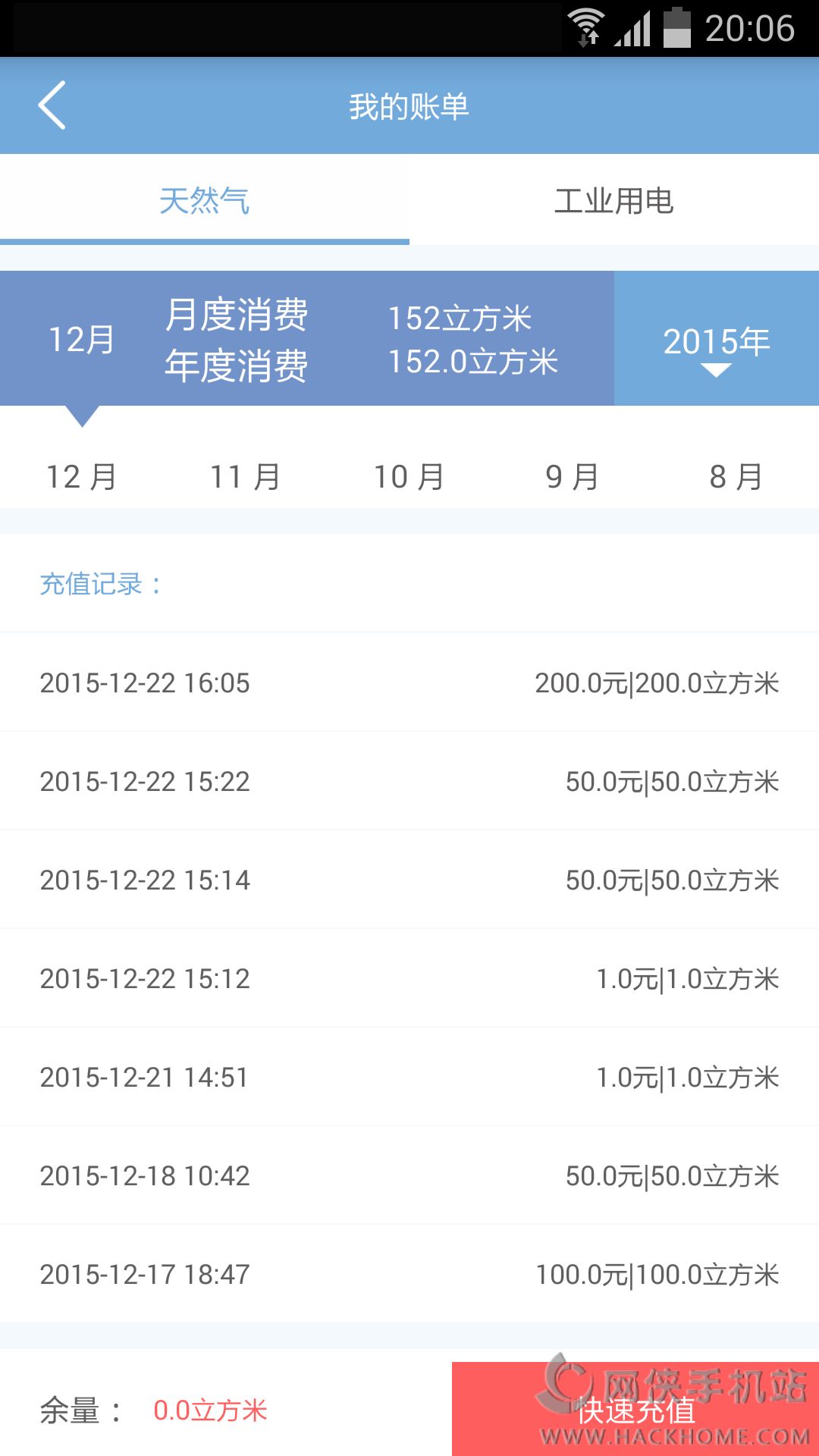The image size is (819, 1456).
Task: Select 12 月 in the month row
Action: [82, 477]
